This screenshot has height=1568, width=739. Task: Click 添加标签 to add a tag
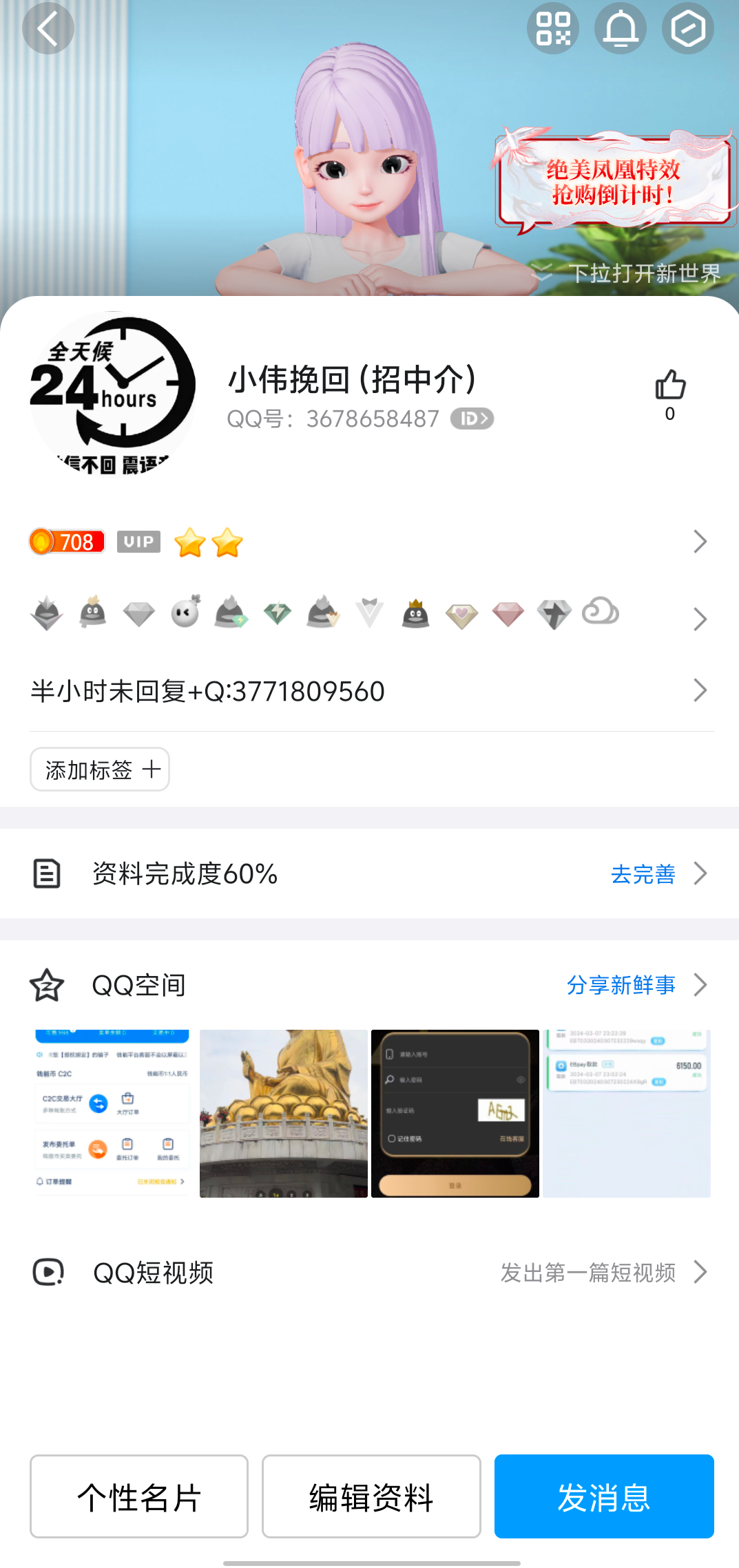coord(99,770)
